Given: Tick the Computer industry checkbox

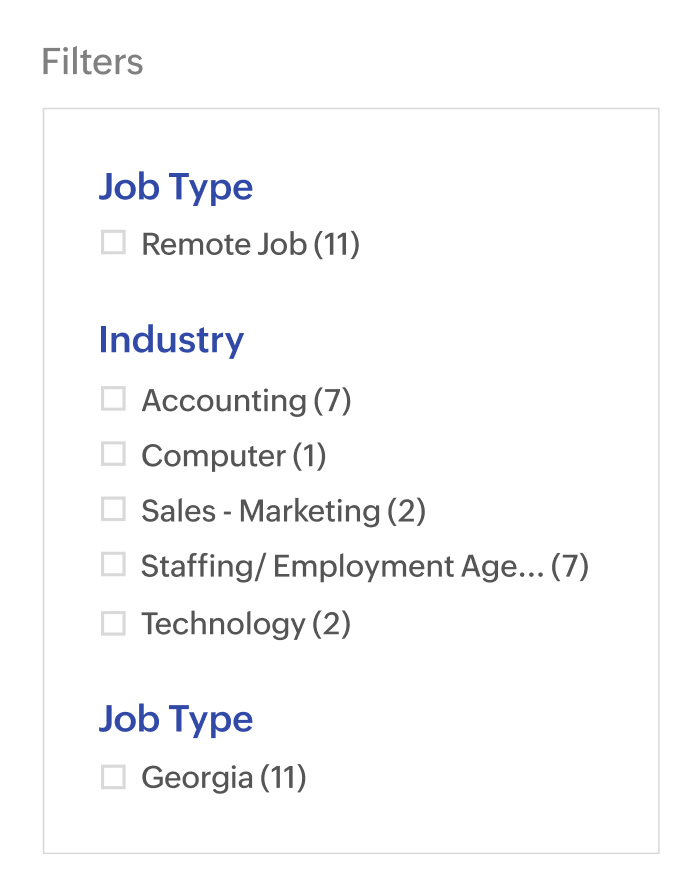Looking at the screenshot, I should [113, 455].
